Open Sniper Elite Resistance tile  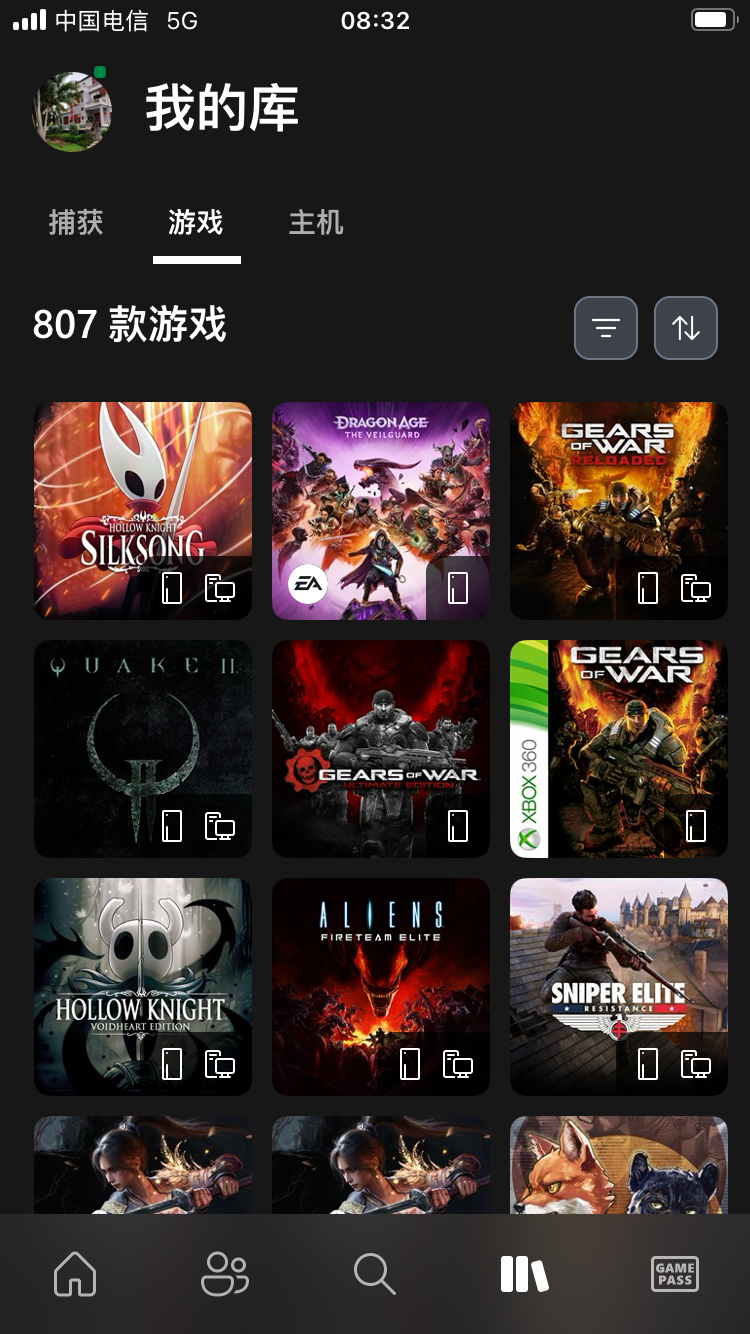(619, 987)
